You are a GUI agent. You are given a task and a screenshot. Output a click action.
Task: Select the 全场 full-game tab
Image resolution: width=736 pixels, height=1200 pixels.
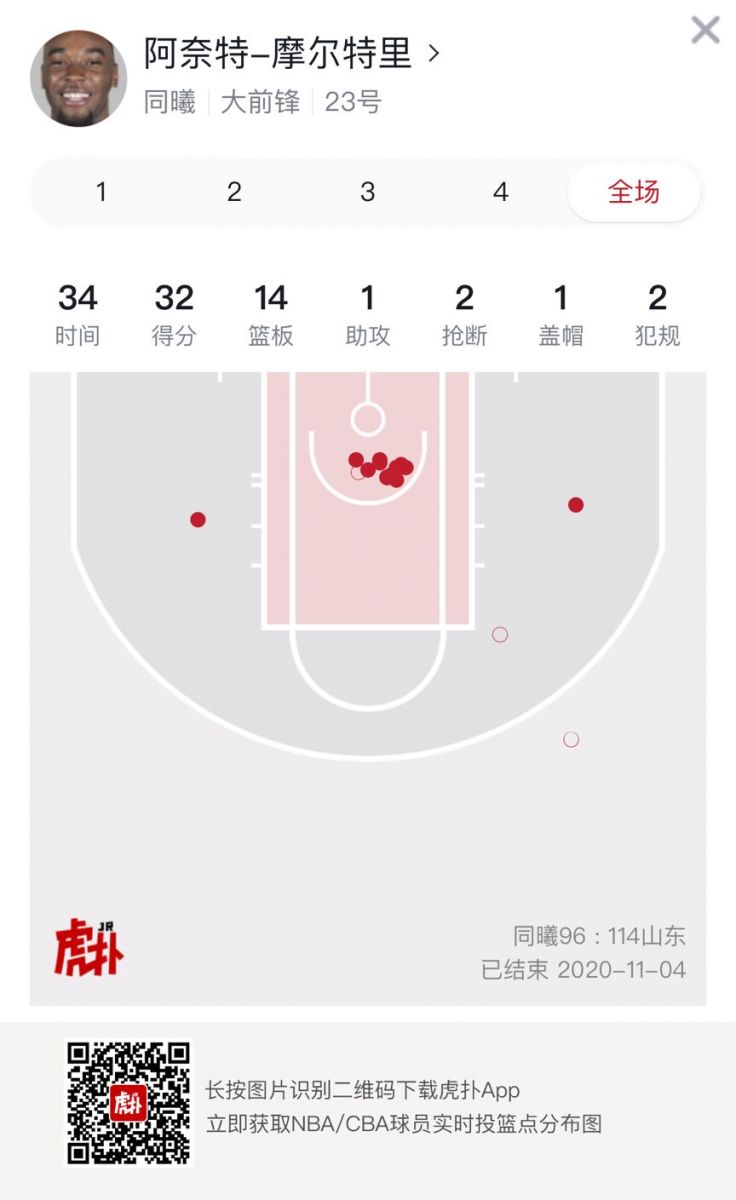click(633, 192)
